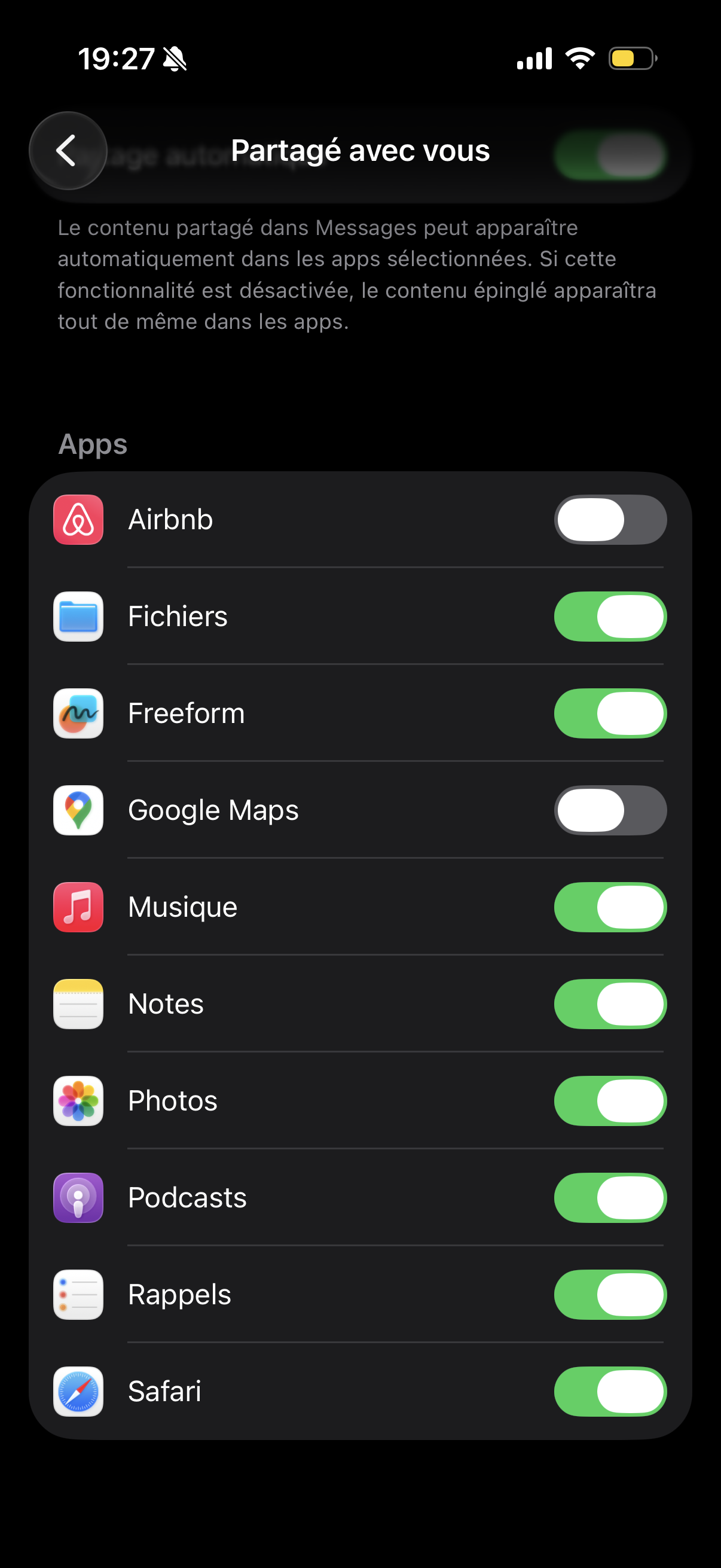Go back from Partagé avec vous
The height and width of the screenshot is (1568, 721).
(x=68, y=150)
